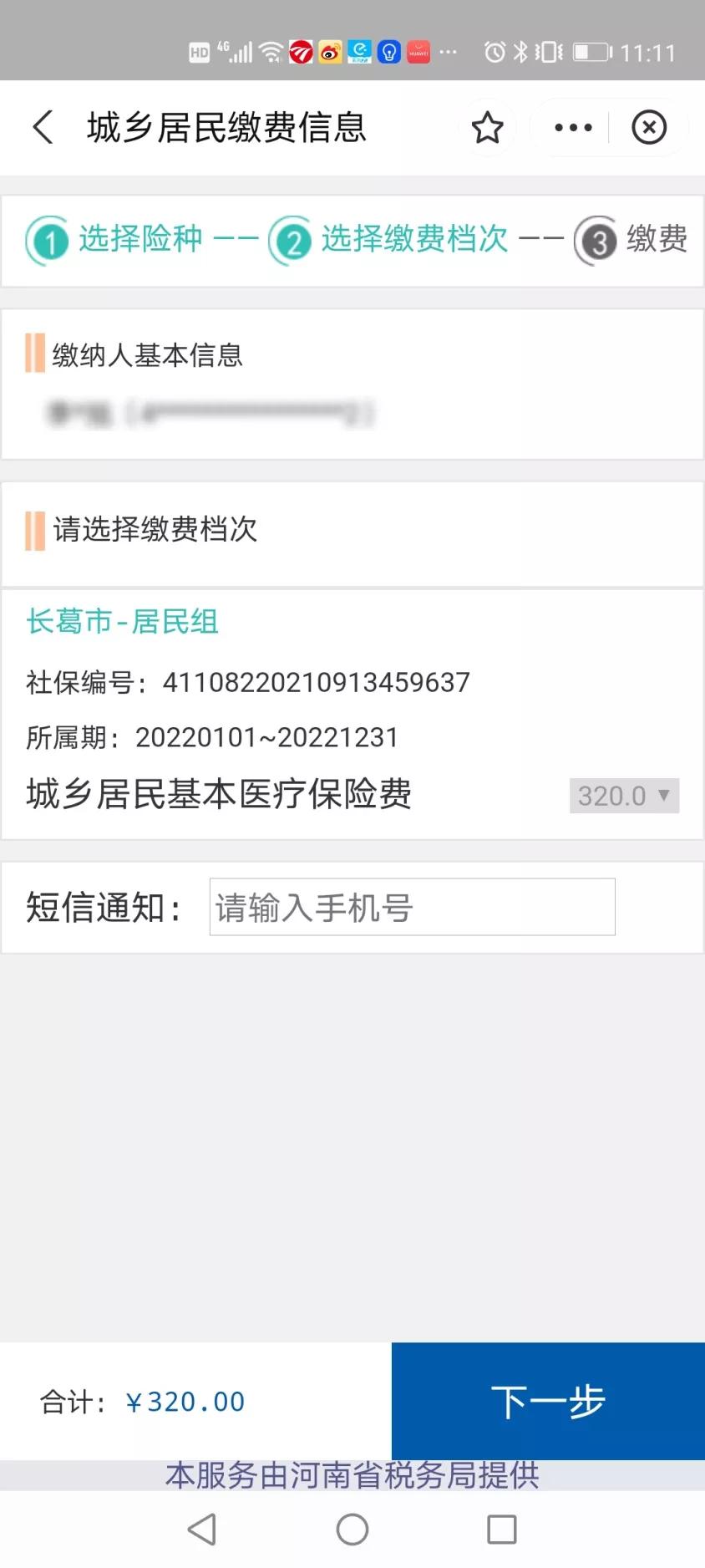Tap the back arrow to return
This screenshot has height=1568, width=705.
42,127
